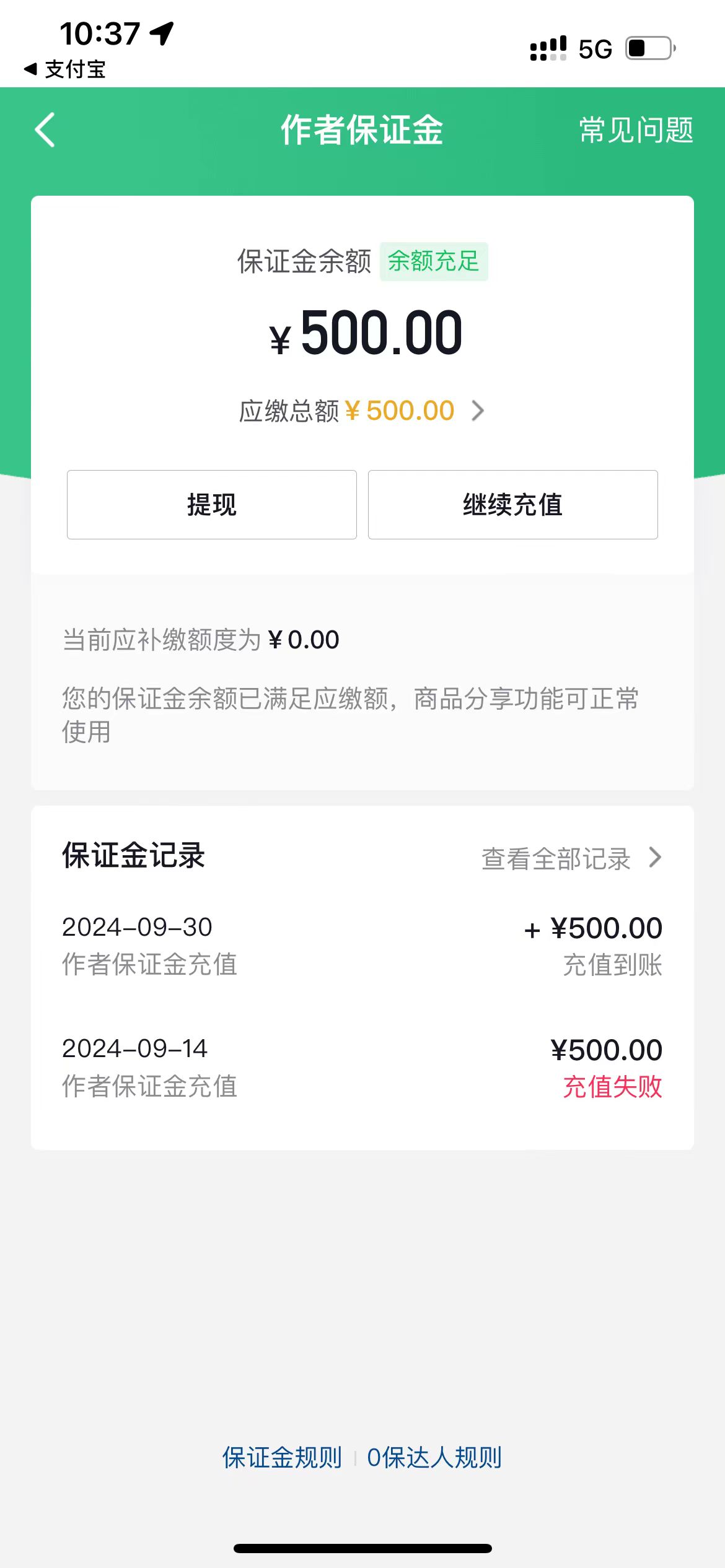The width and height of the screenshot is (725, 1568).
Task: Go back using the header arrow
Action: [45, 130]
